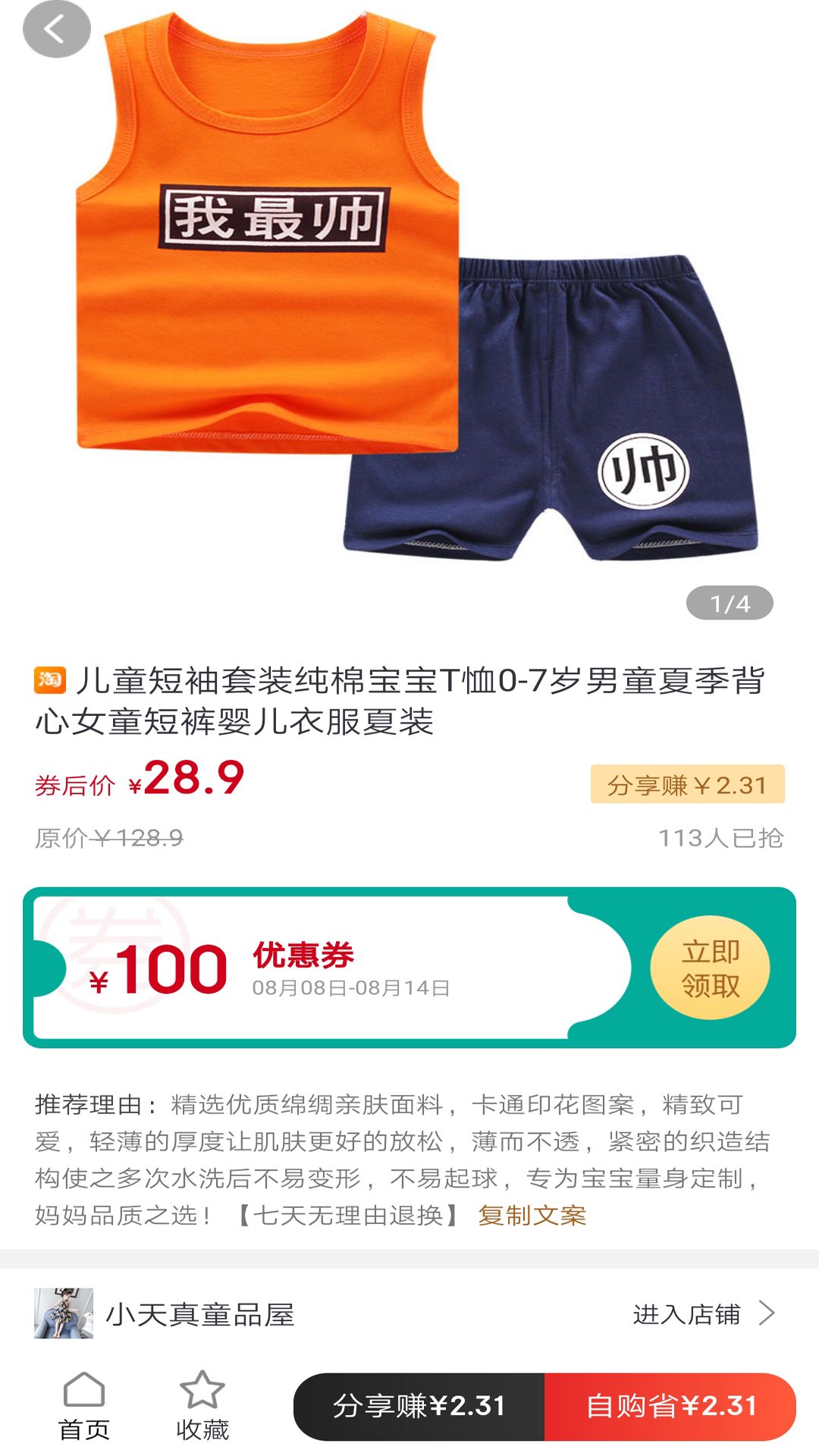Buy for yourself with 自购省¥2.31
819x1456 pixels.
pos(670,1407)
